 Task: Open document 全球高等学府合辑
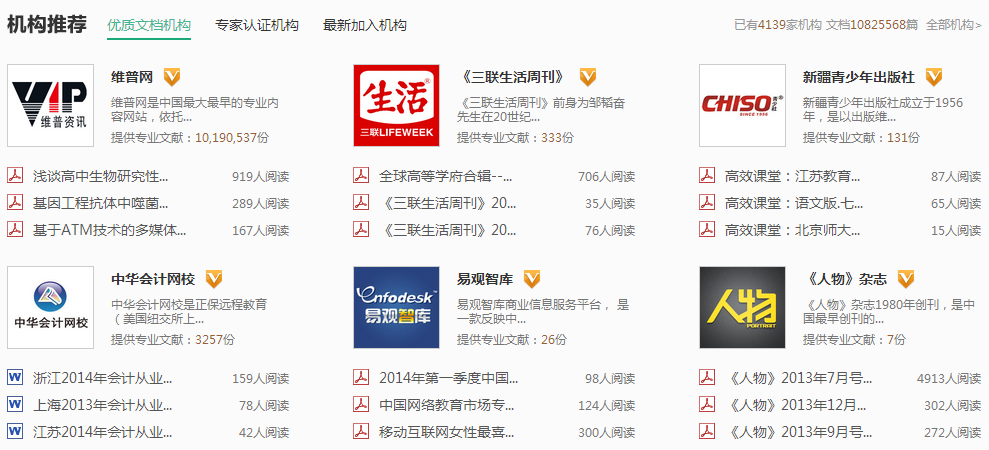point(445,176)
